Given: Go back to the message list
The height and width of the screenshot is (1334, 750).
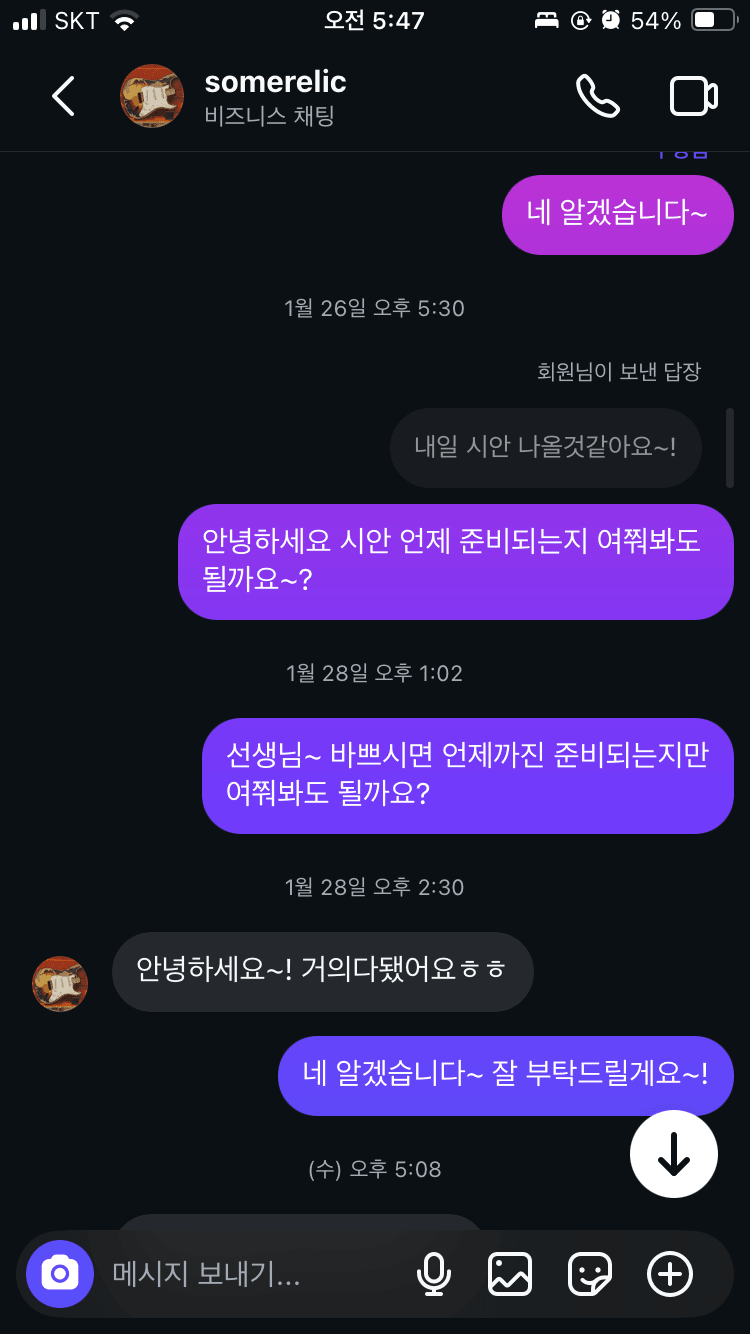Looking at the screenshot, I should (63, 96).
